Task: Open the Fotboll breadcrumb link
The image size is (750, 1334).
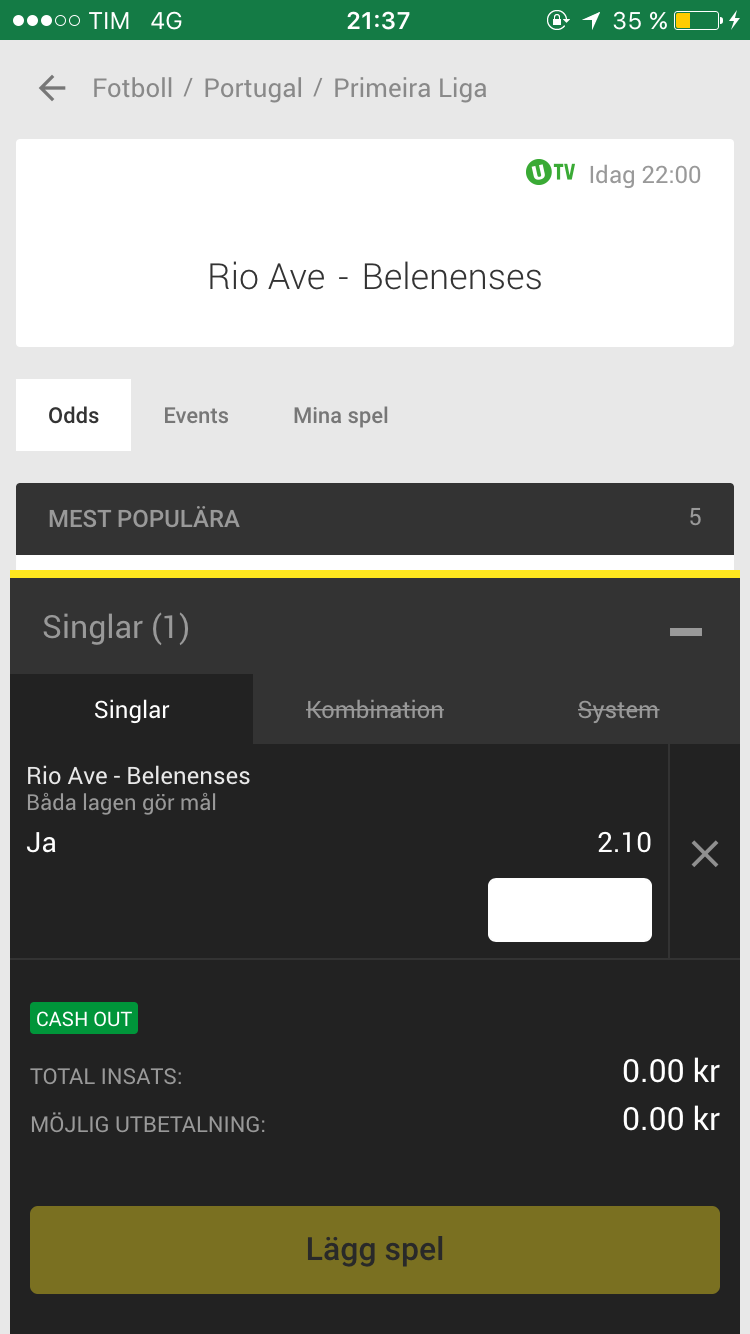Action: click(x=133, y=88)
